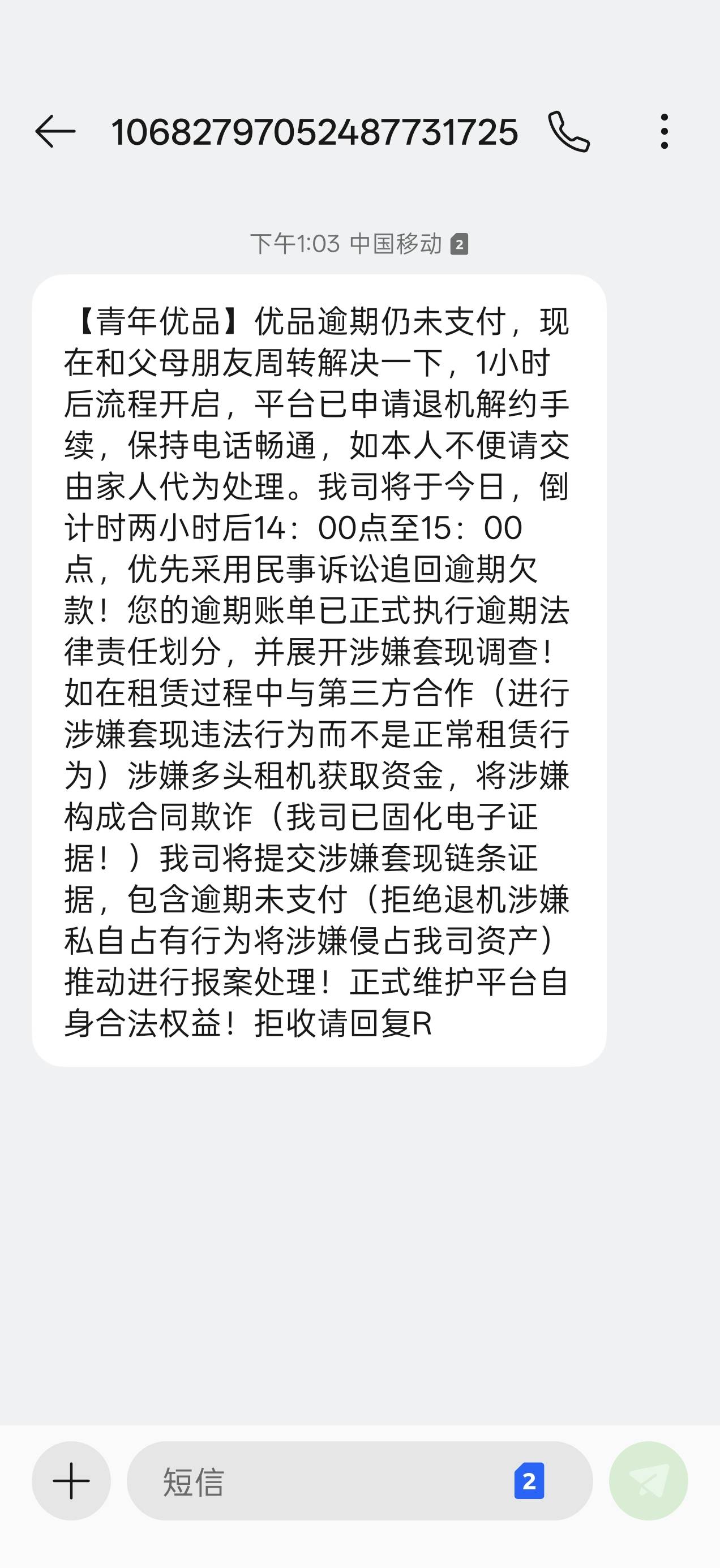Screen dimensions: 720x1568
Task: Tap the green send button
Action: tap(649, 1481)
